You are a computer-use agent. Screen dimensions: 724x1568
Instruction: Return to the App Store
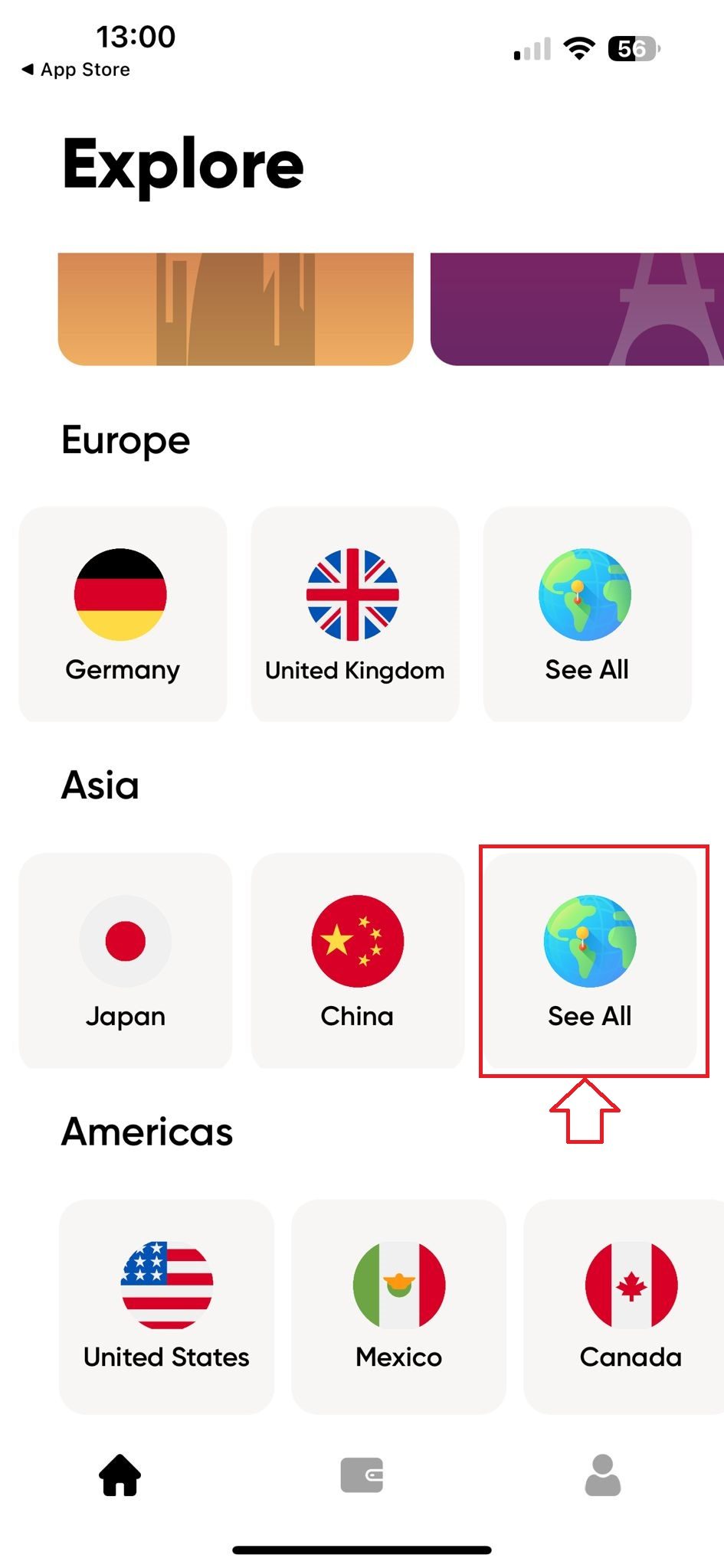pos(77,70)
